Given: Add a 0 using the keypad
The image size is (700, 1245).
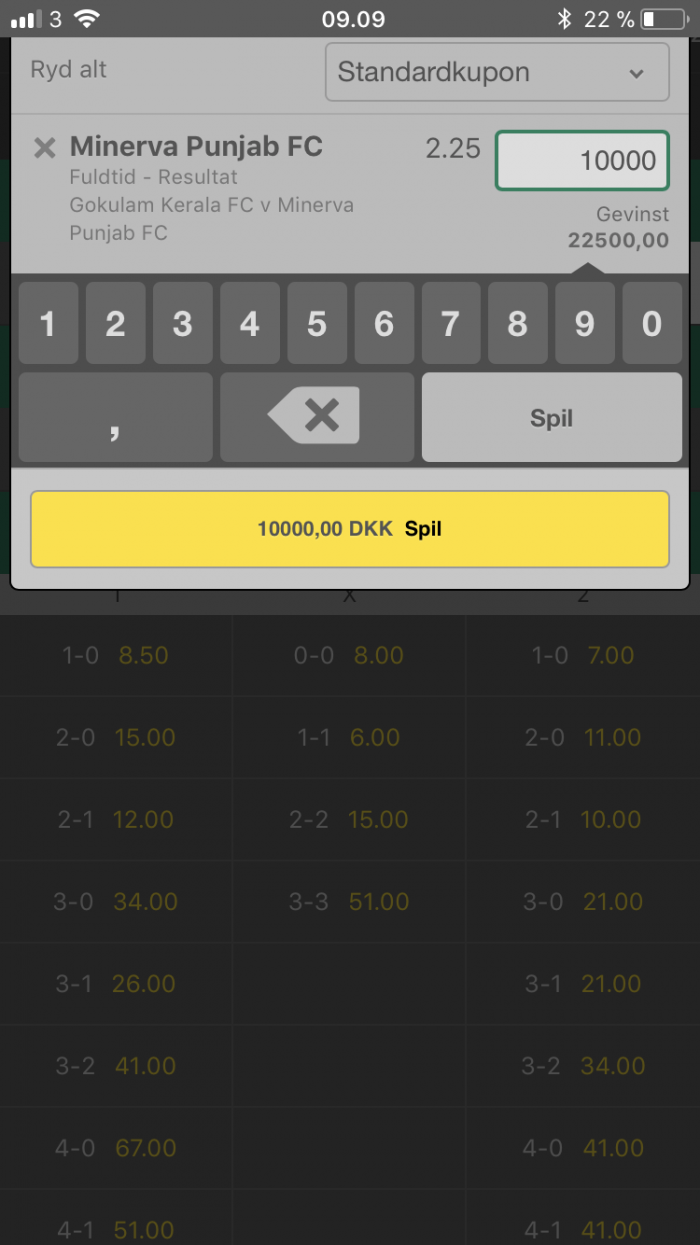Looking at the screenshot, I should pyautogui.click(x=652, y=323).
